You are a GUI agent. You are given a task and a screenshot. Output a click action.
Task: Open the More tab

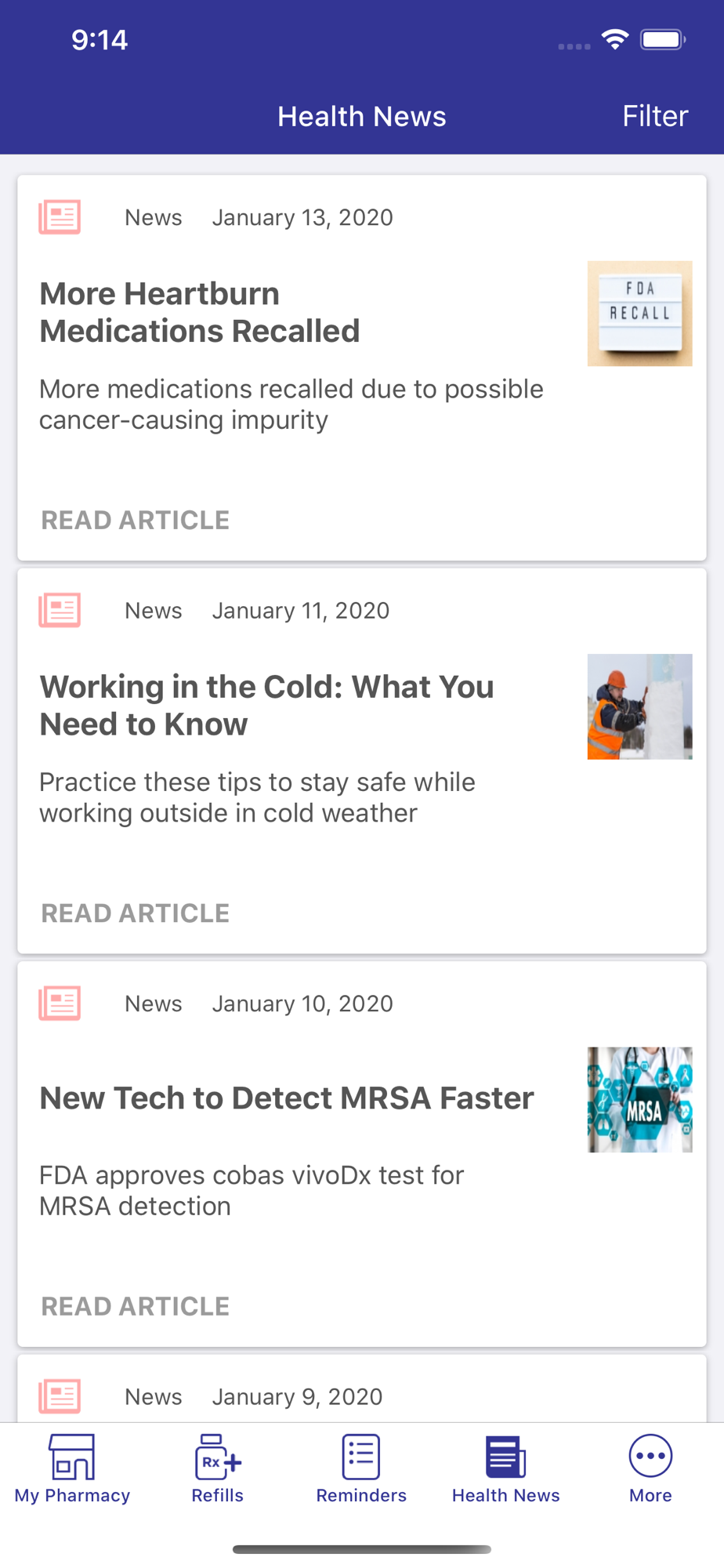pyautogui.click(x=650, y=1468)
